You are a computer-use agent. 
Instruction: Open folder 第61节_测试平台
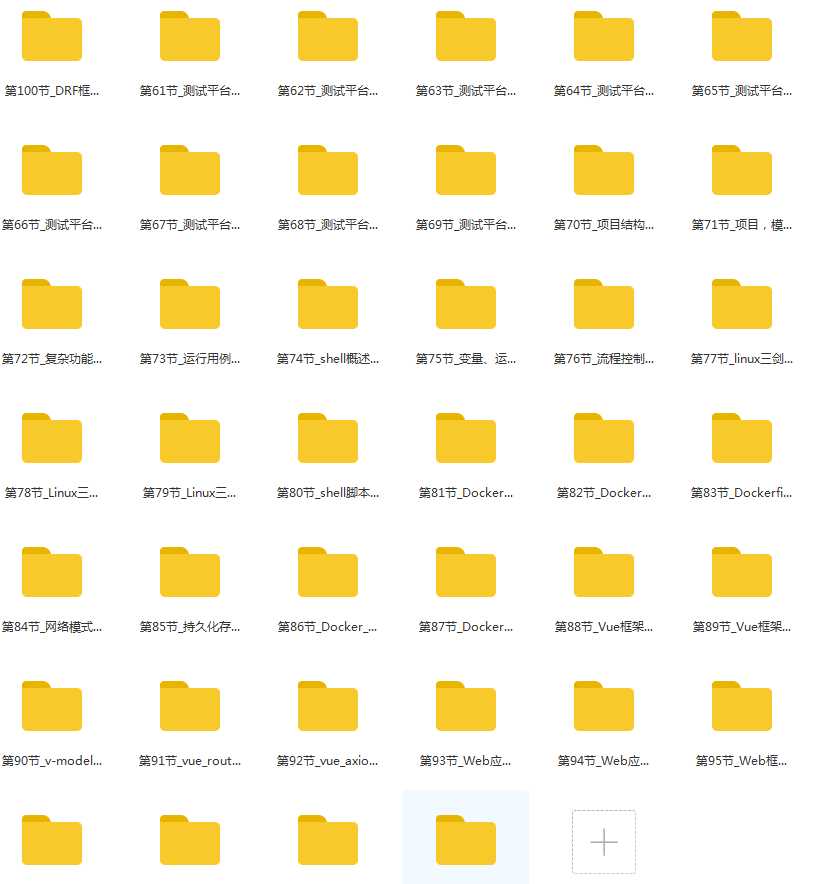point(190,37)
